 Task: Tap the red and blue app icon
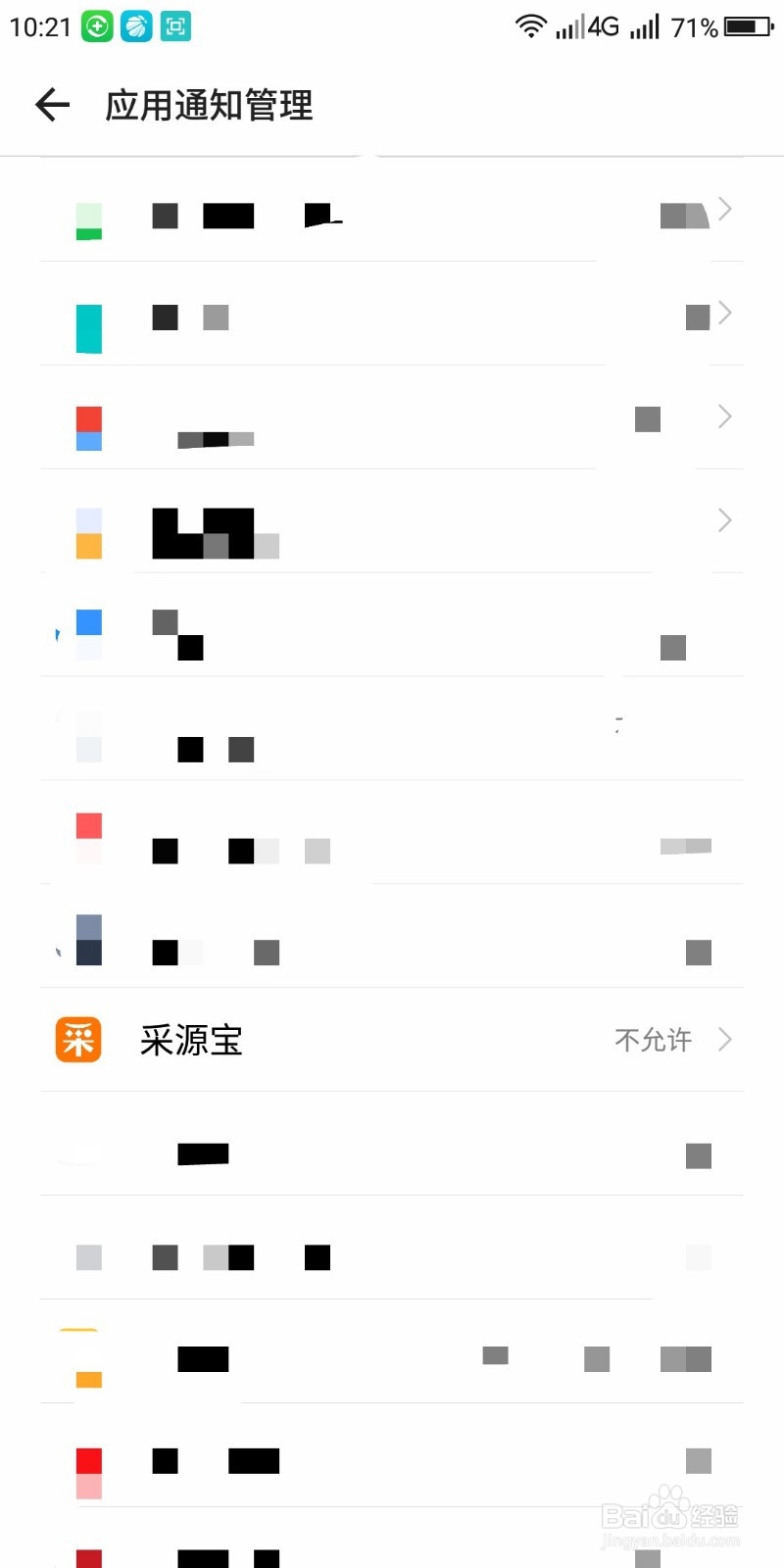click(x=88, y=428)
